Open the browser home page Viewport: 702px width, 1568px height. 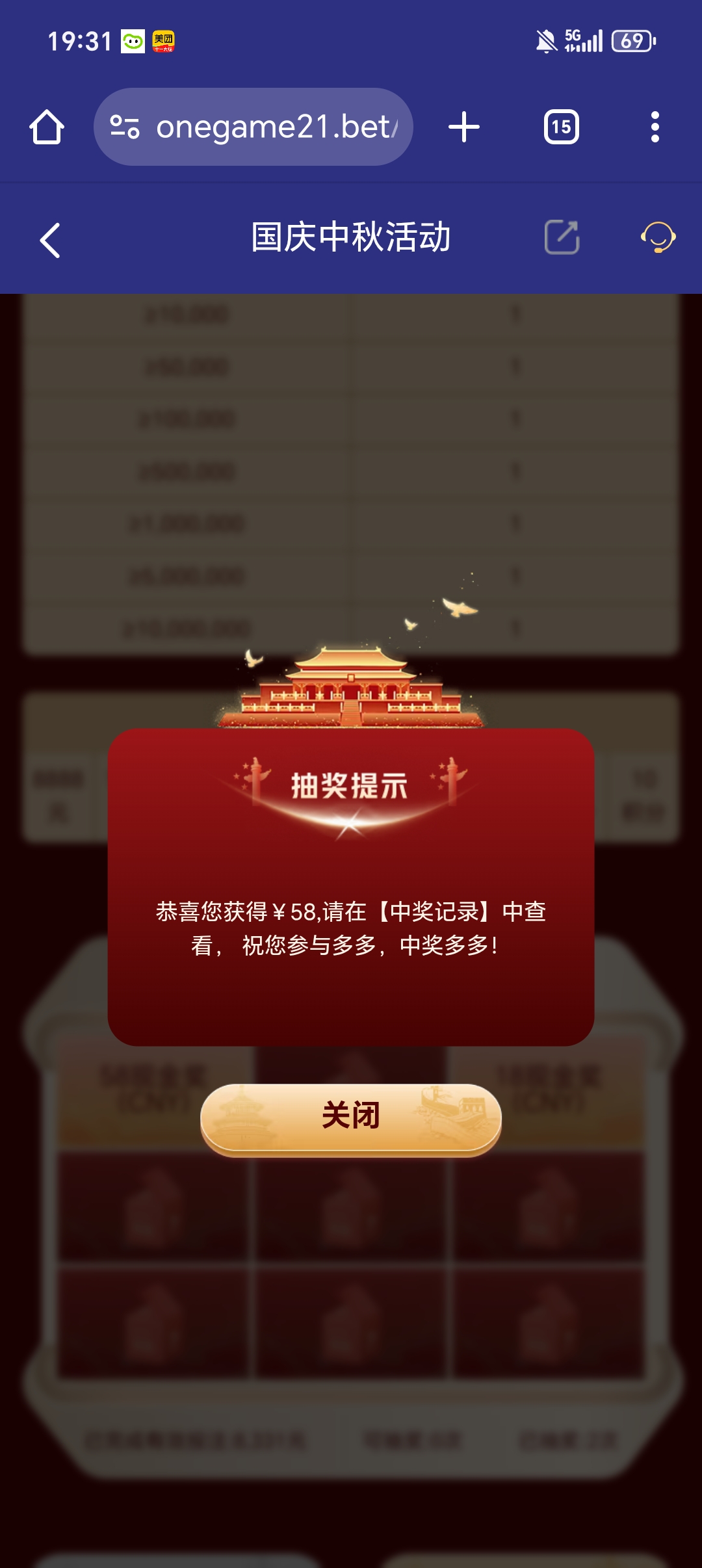[47, 127]
